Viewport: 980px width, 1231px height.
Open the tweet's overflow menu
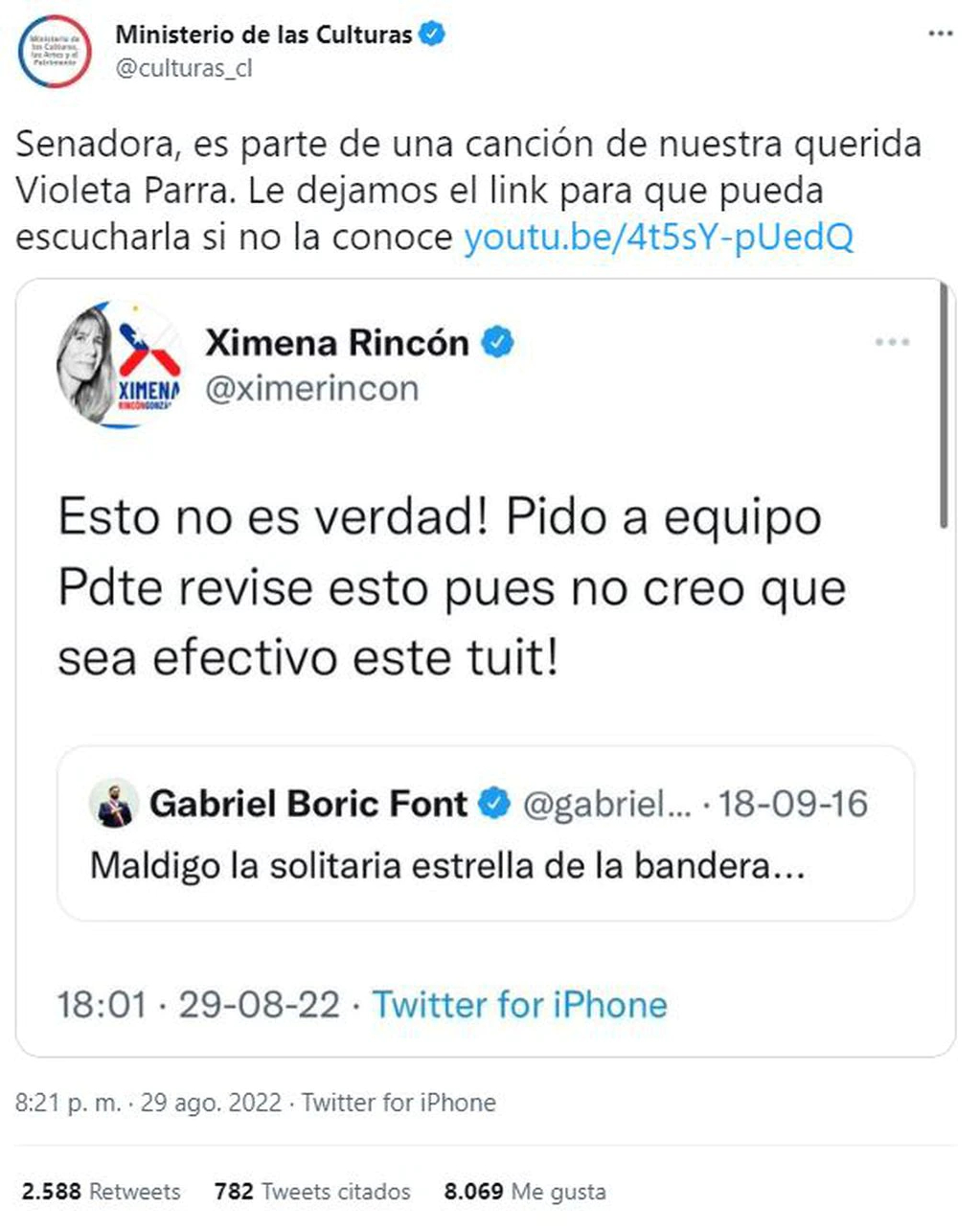[x=941, y=34]
